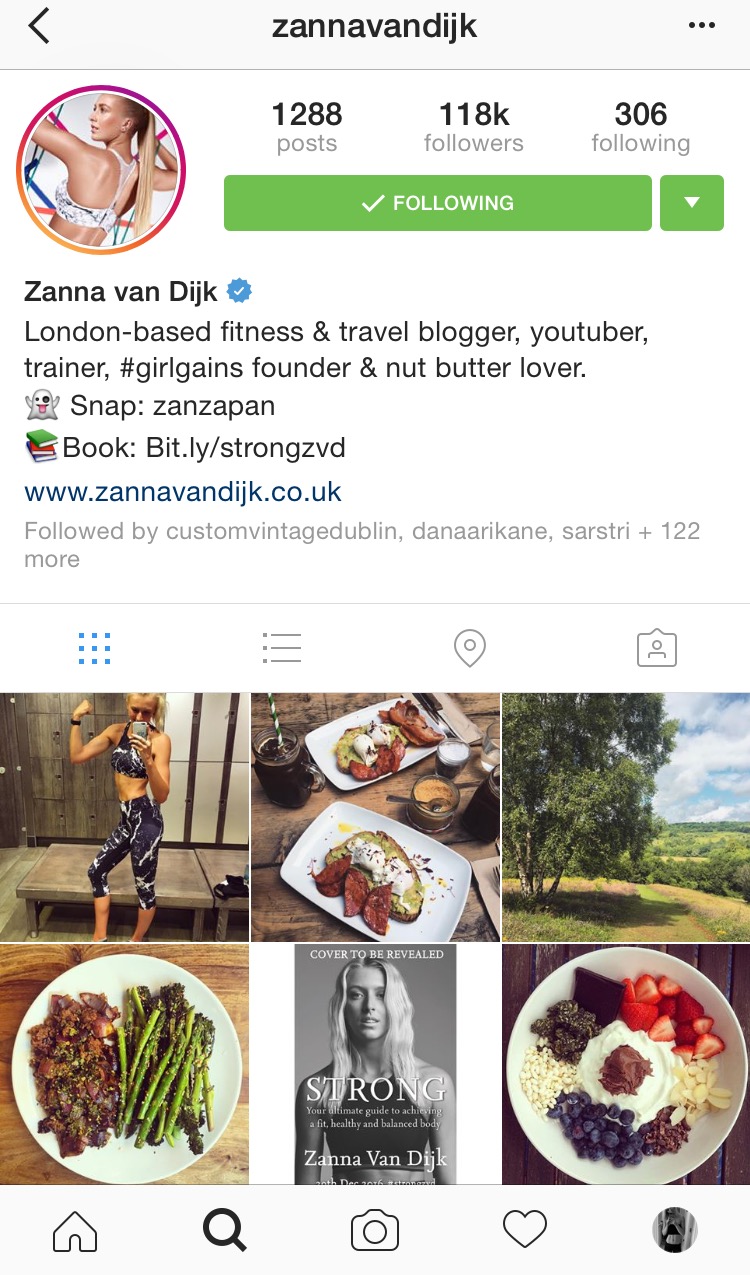
Task: Open the gym mirror selfie post
Action: point(124,817)
